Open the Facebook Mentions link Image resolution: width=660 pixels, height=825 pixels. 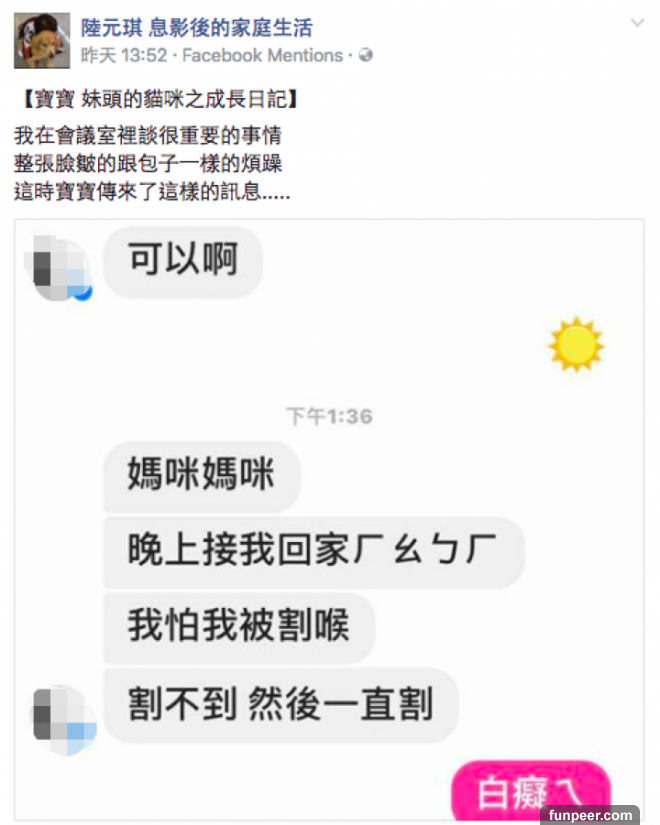pyautogui.click(x=262, y=56)
